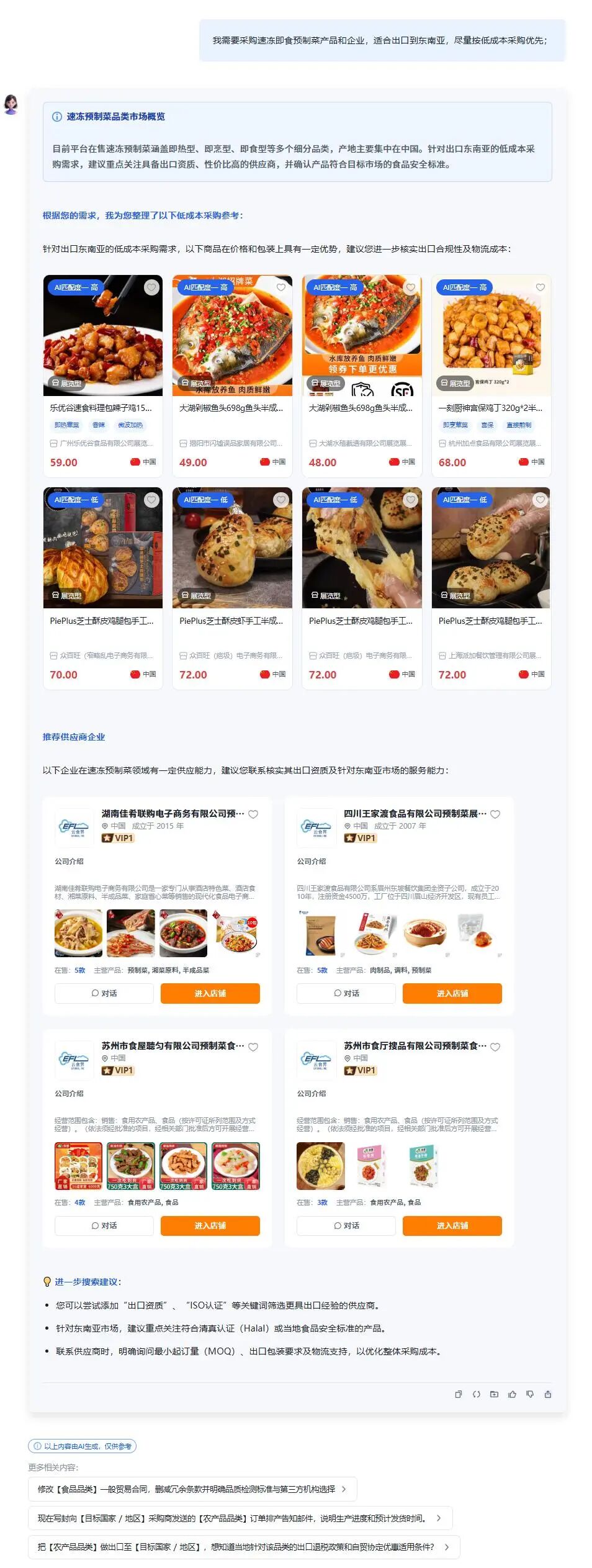
Task: Share the AI response with the share icon
Action: point(548,1394)
